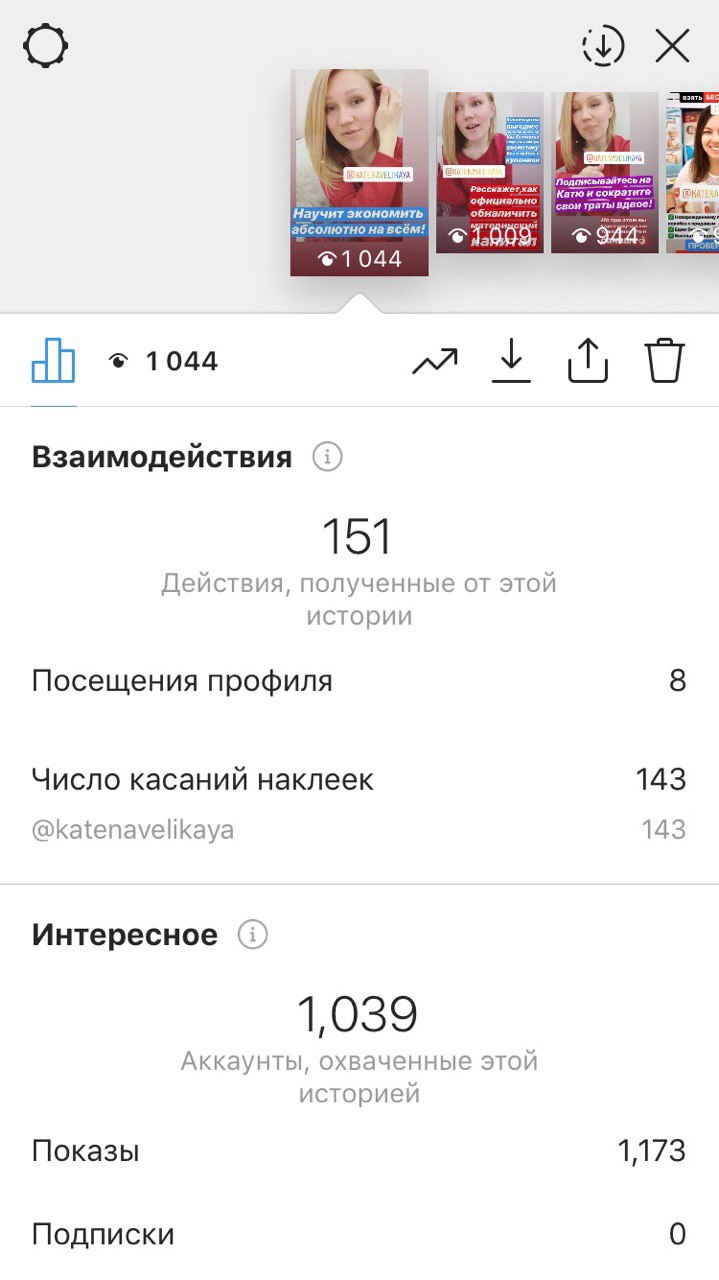
Task: Select the rightmost partially visible story thumbnail
Action: (693, 173)
